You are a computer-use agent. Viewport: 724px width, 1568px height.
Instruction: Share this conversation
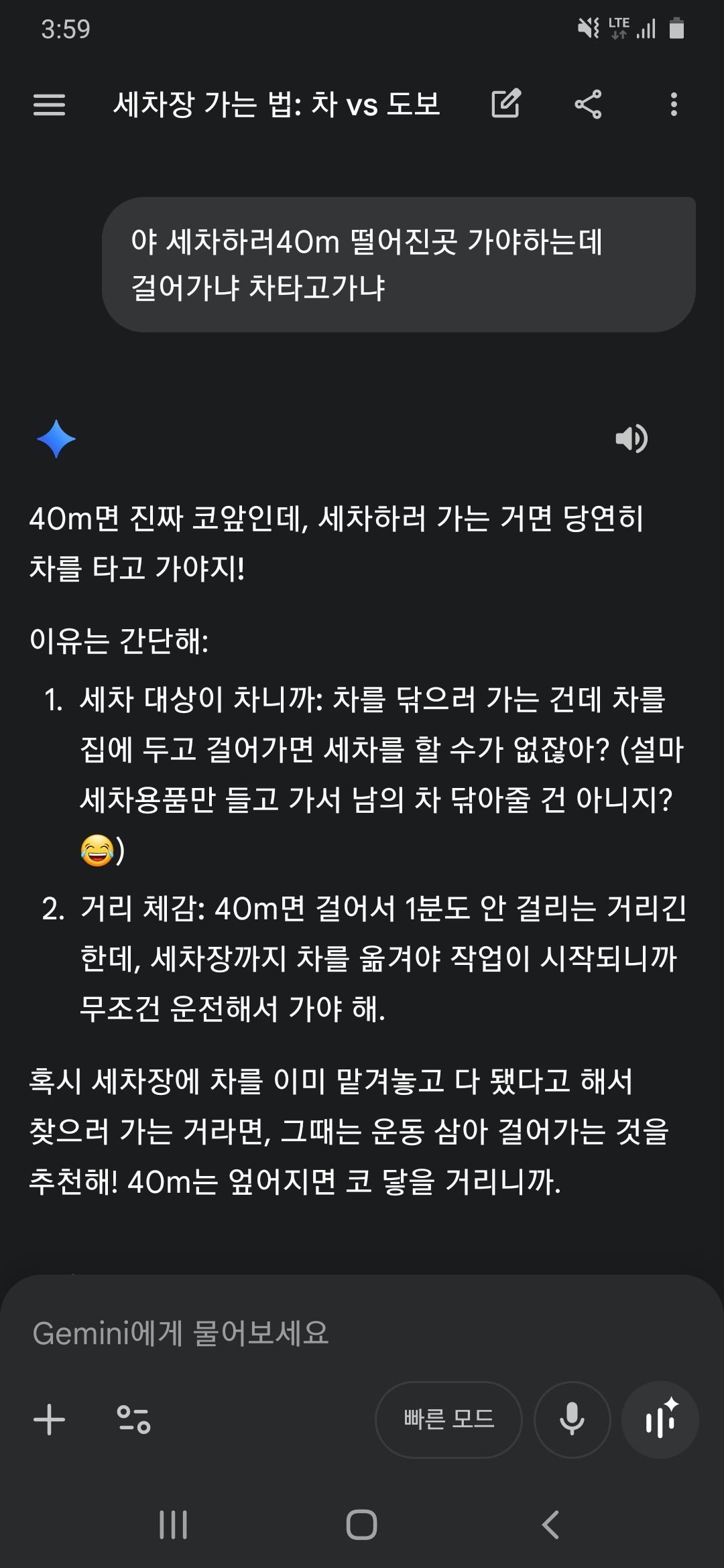point(588,105)
